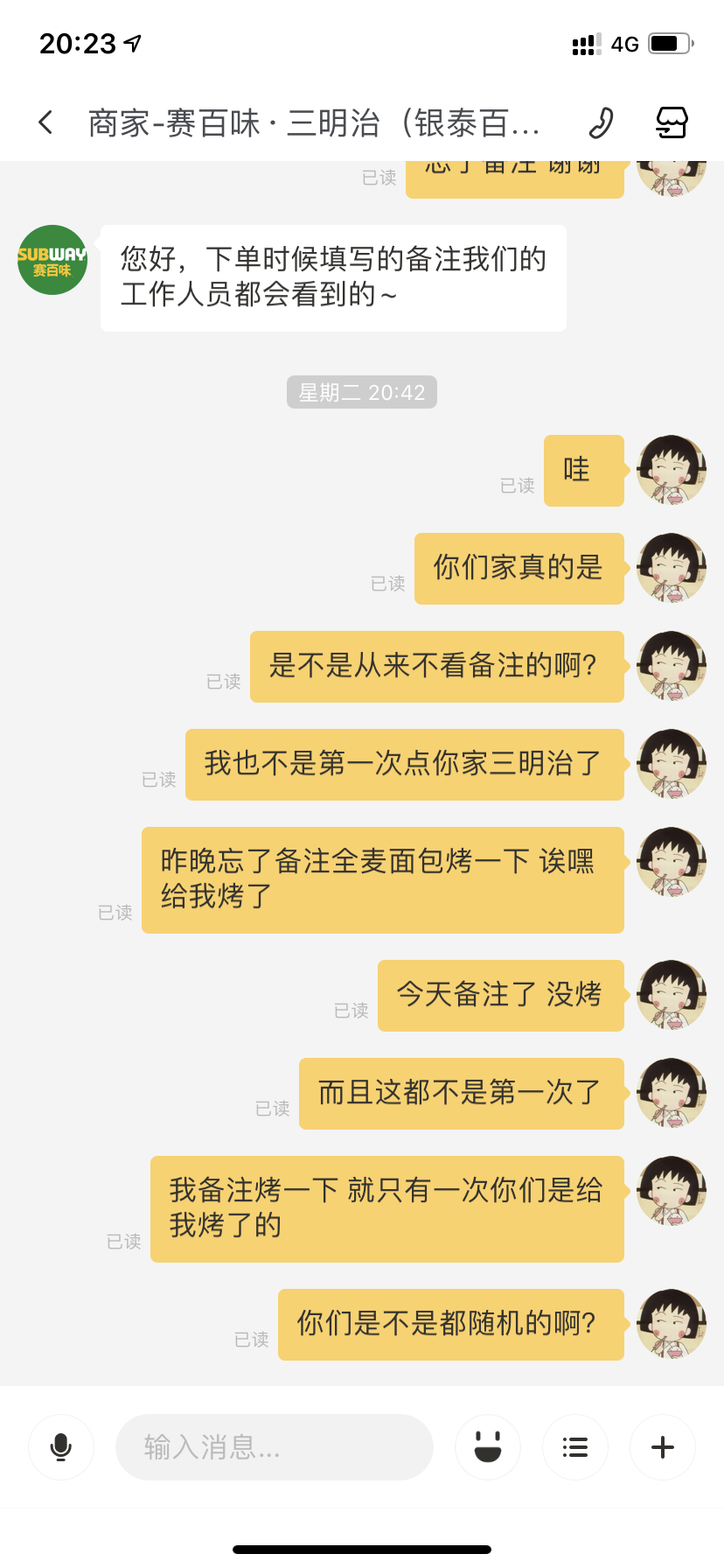This screenshot has width=724, height=1568.
Task: Open the quick replies list icon
Action: [x=575, y=1447]
